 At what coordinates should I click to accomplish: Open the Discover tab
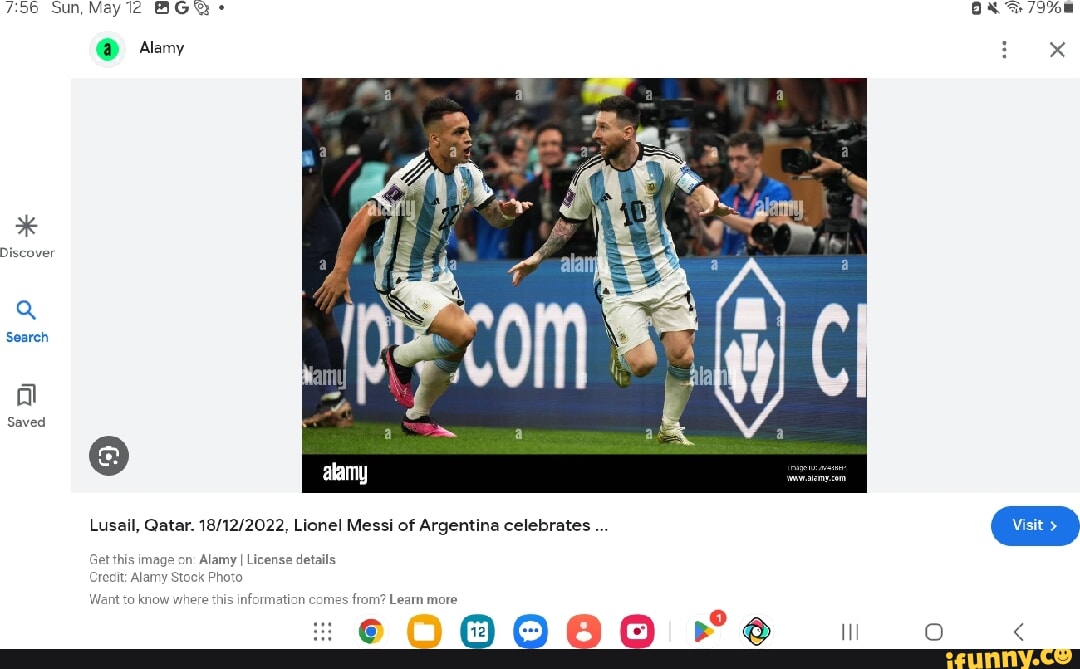pyautogui.click(x=27, y=236)
